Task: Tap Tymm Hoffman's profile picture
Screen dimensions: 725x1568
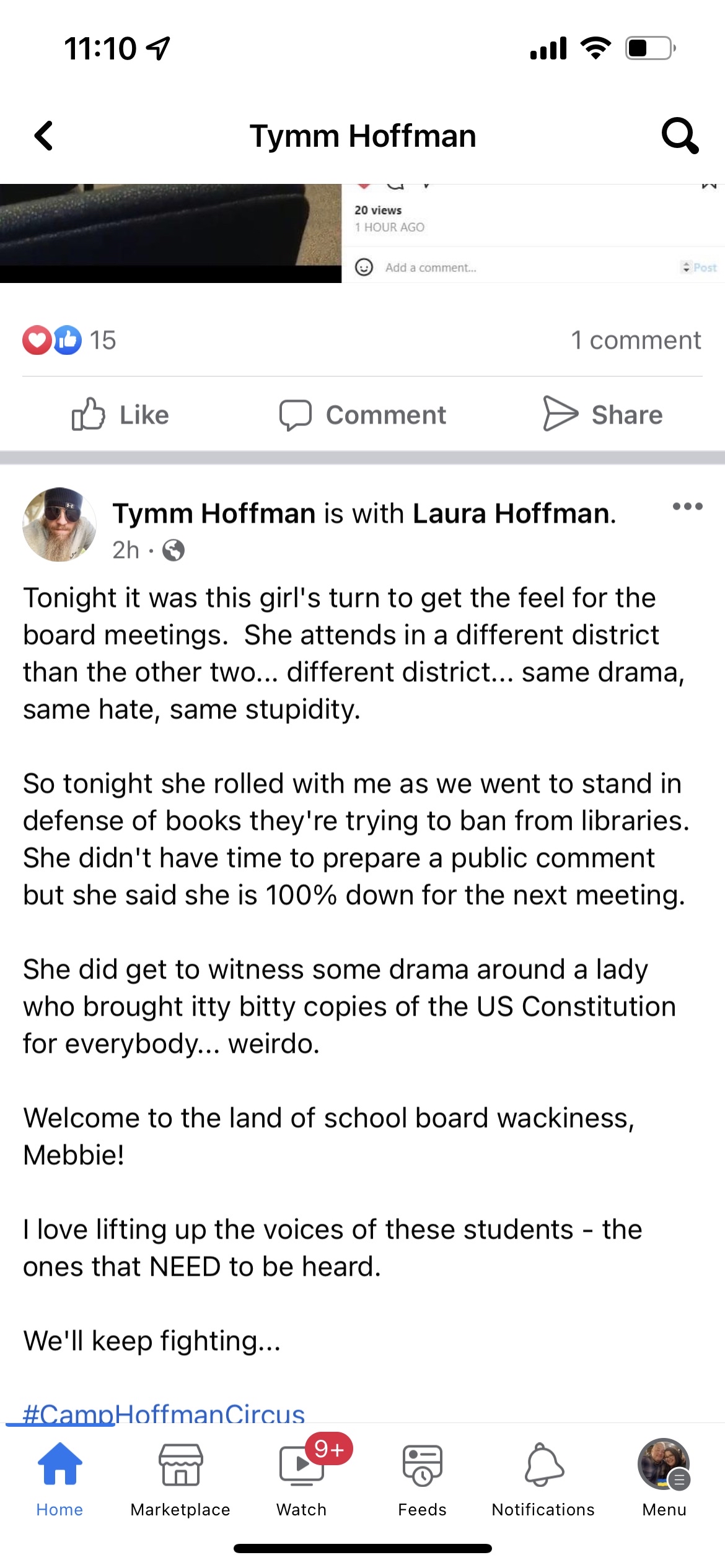Action: (59, 525)
